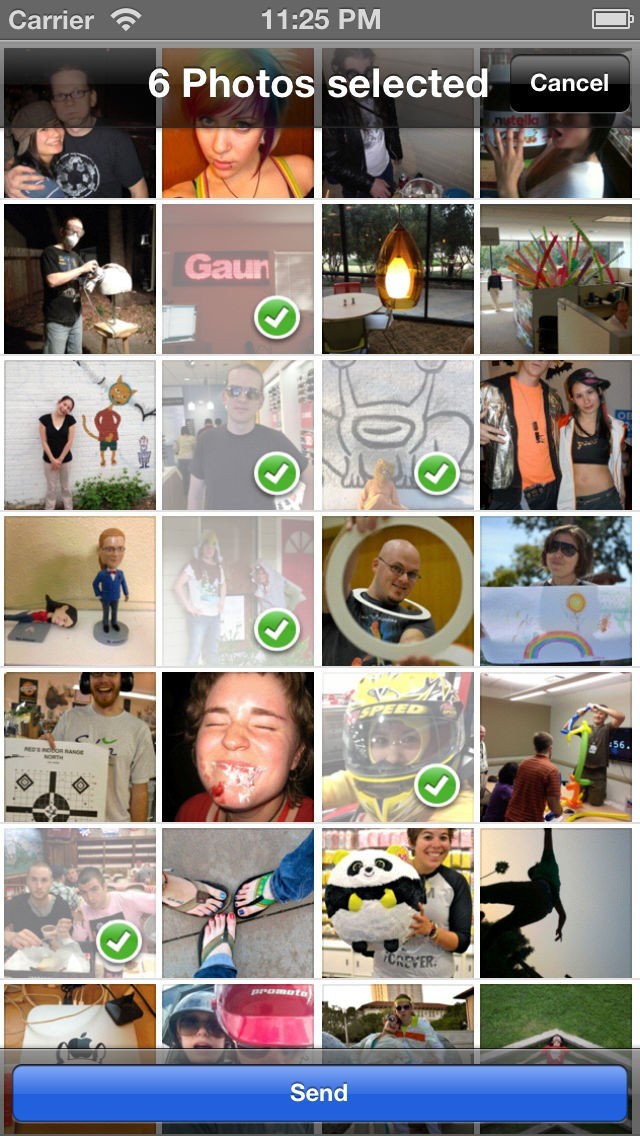The width and height of the screenshot is (640, 1136).
Task: Select the bald man with ring photo
Action: (x=398, y=591)
